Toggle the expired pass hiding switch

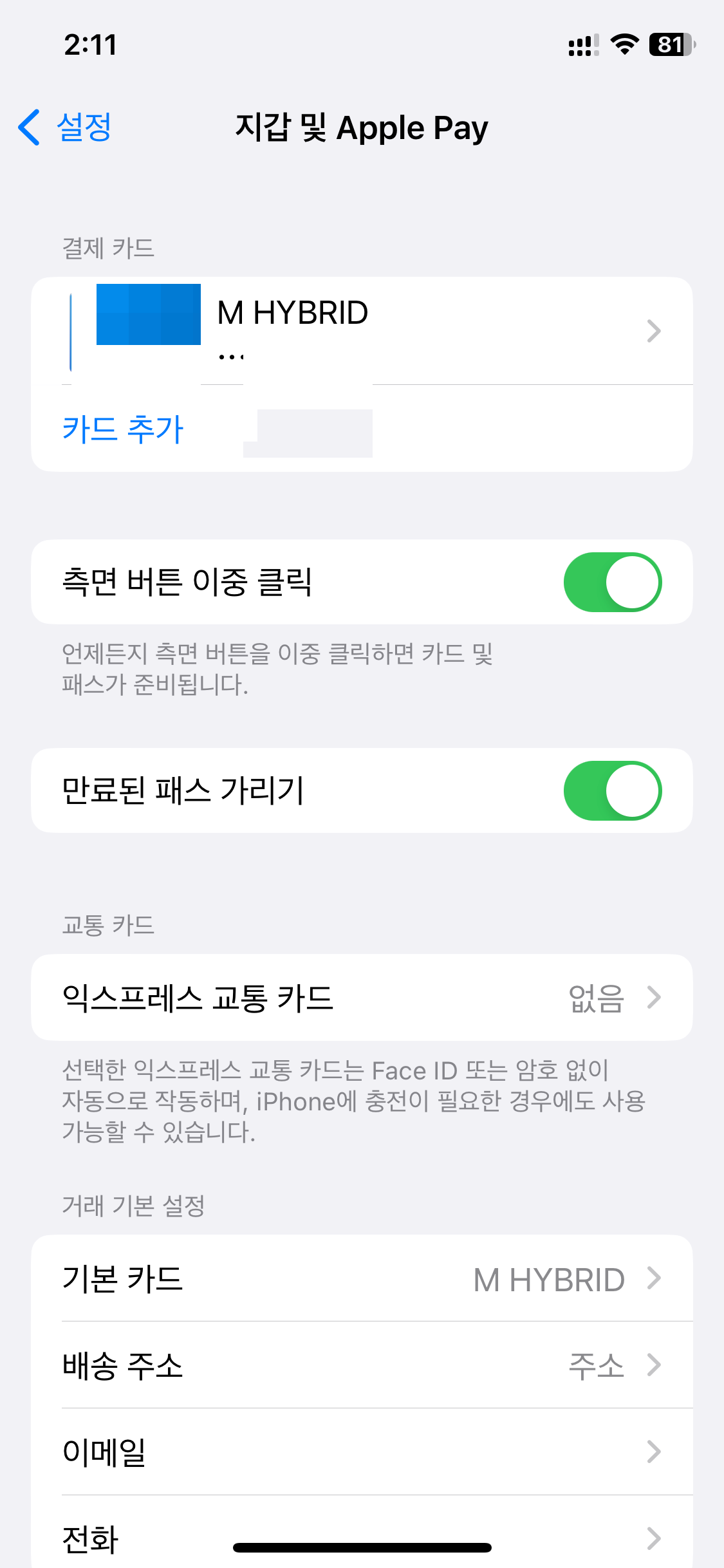612,790
